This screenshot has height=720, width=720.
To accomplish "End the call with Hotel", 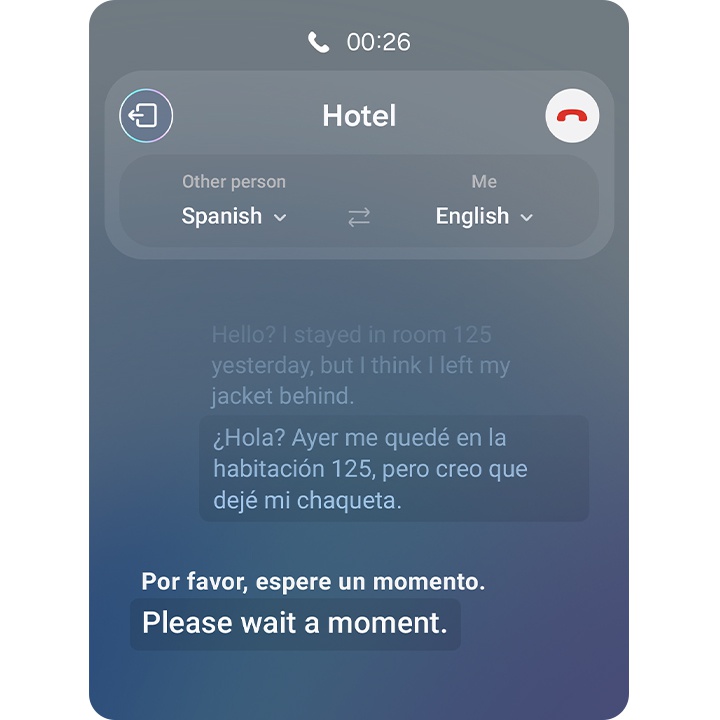I will point(572,117).
